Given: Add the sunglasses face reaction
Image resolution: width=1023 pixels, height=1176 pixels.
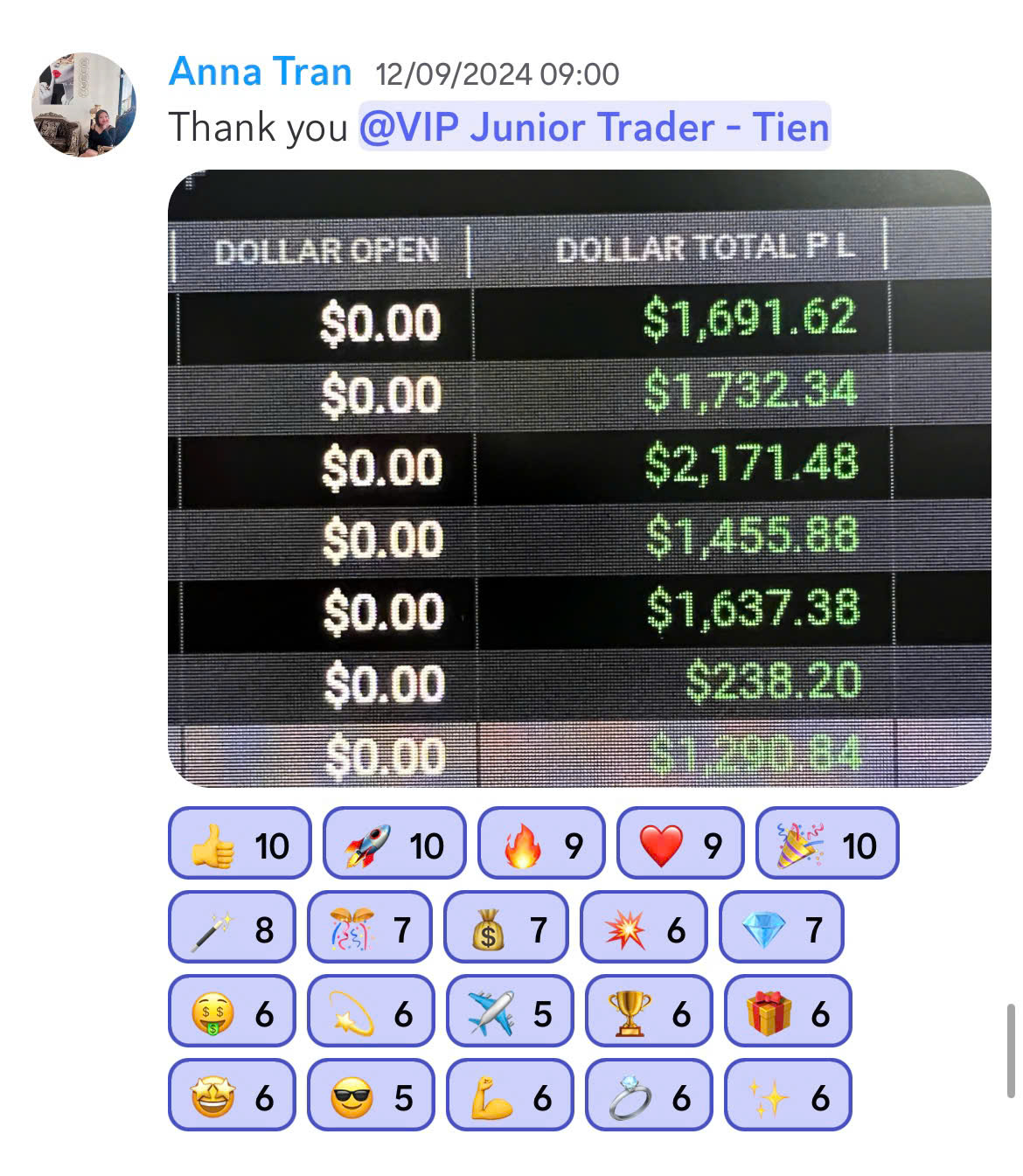Looking at the screenshot, I should tap(371, 1096).
